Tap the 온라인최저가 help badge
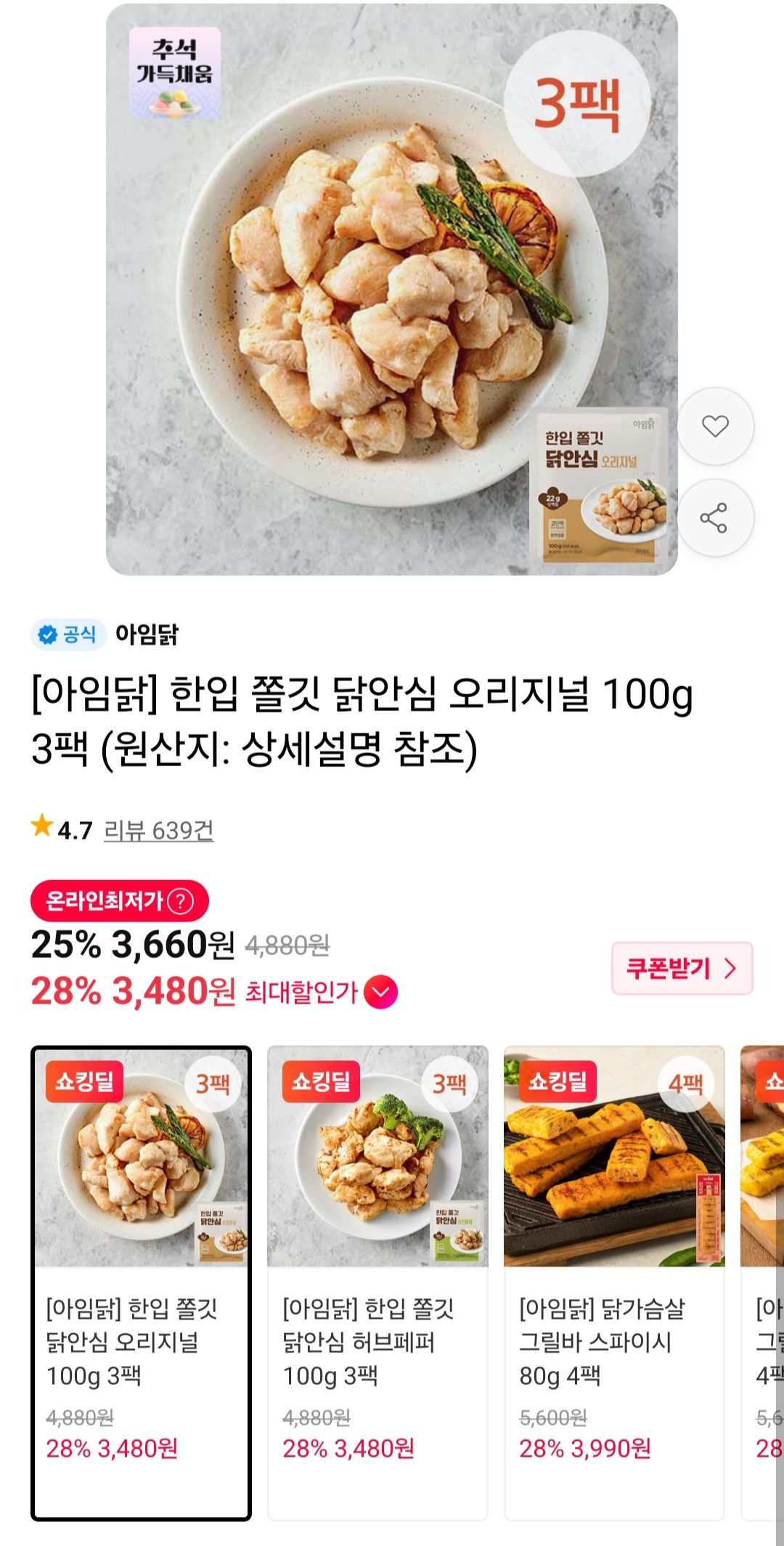 click(120, 901)
